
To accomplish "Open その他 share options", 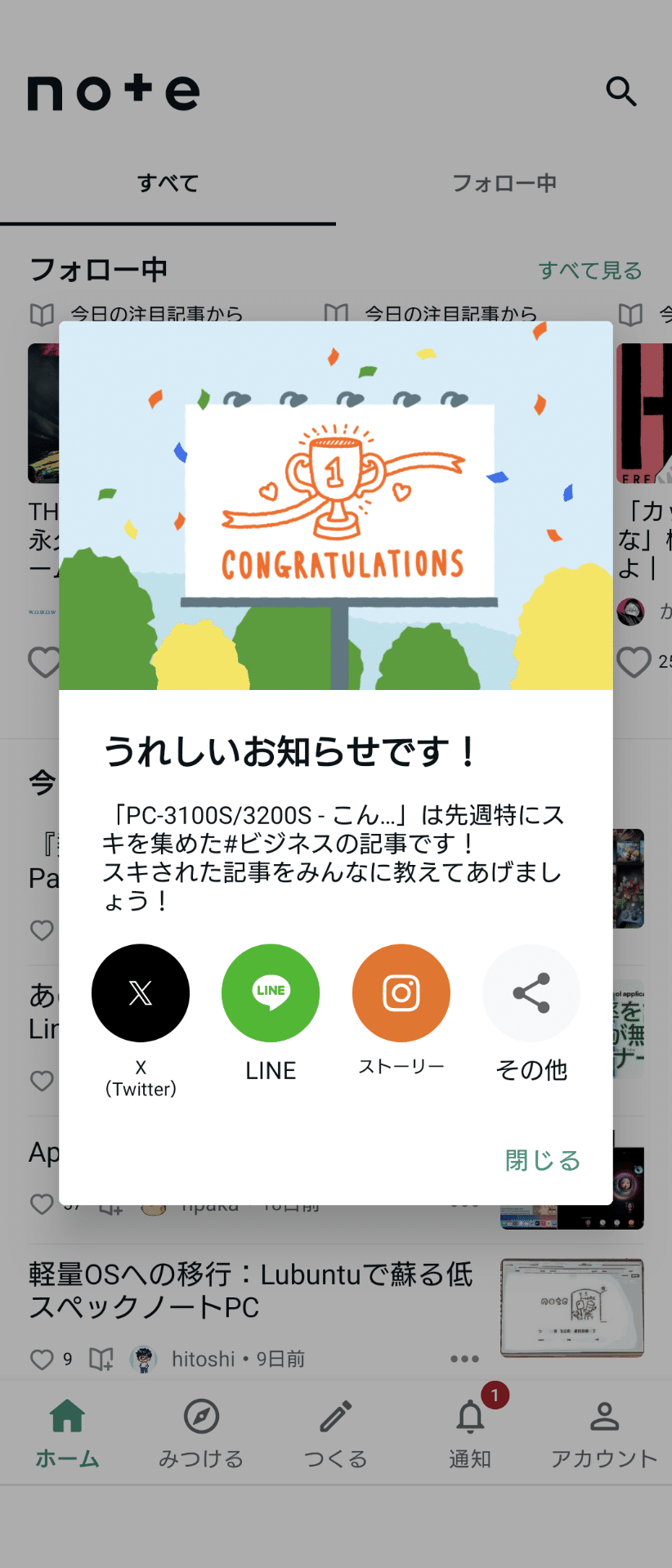I will click(x=530, y=992).
